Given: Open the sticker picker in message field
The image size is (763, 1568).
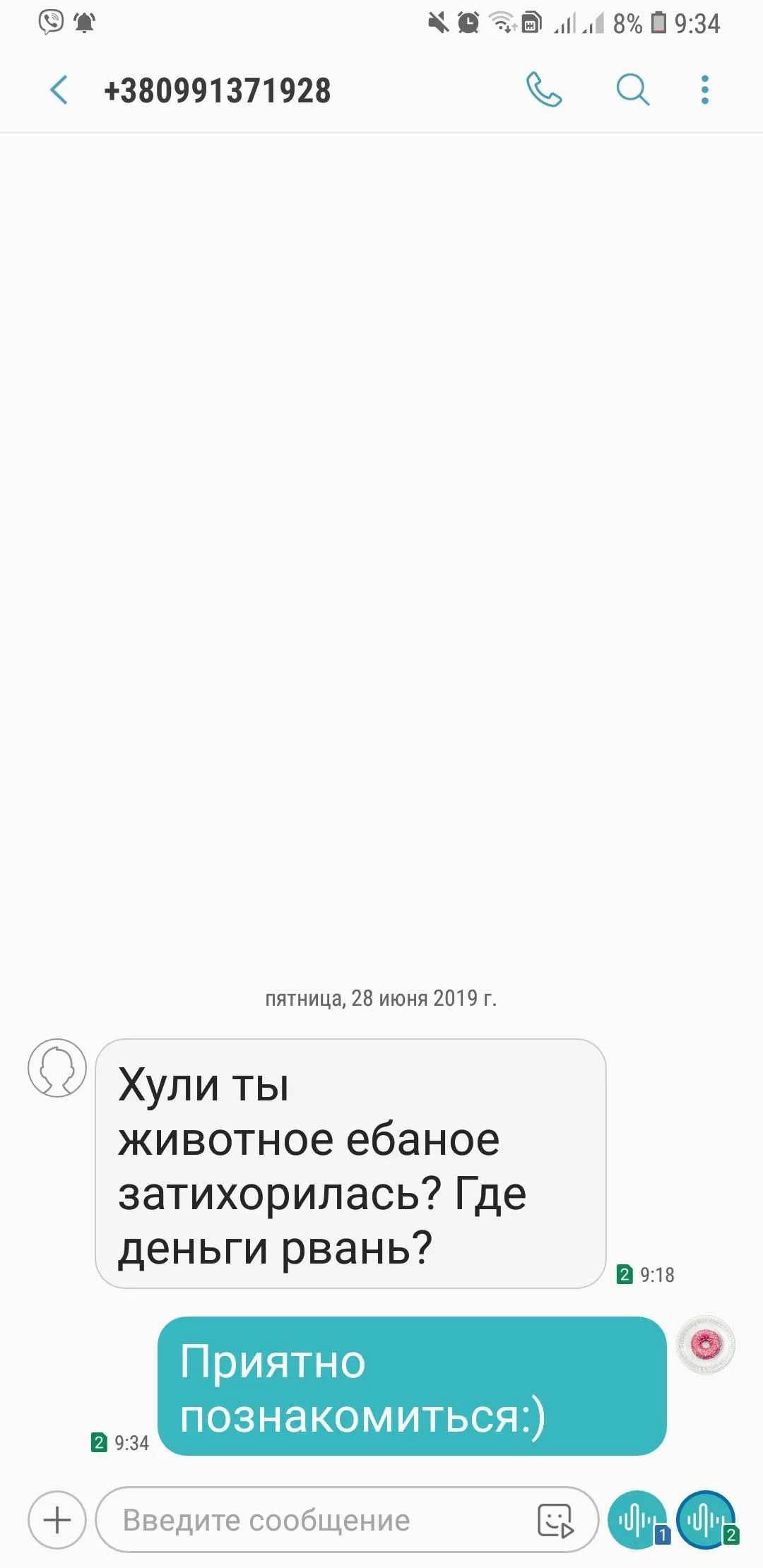Looking at the screenshot, I should 555,1520.
